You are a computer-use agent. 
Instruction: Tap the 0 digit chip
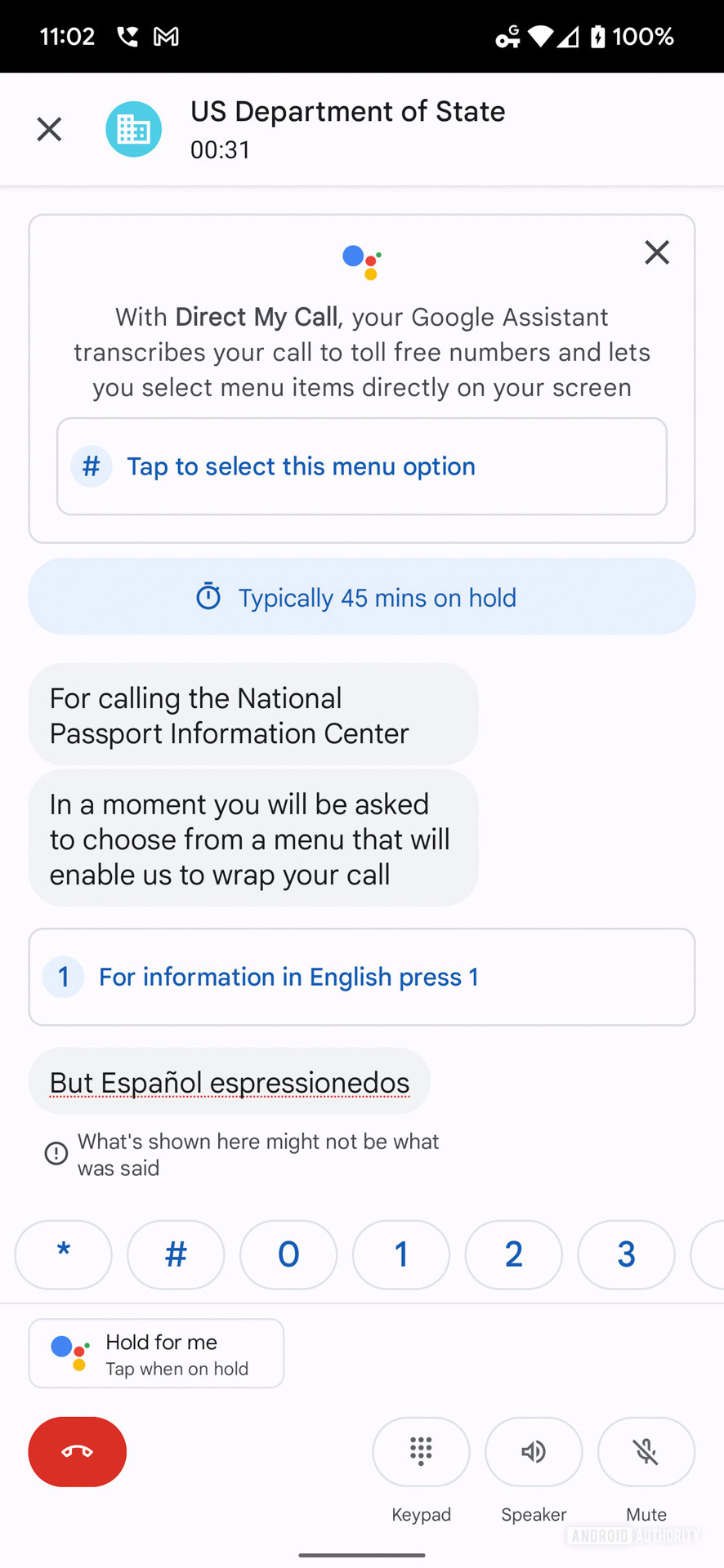coord(288,1254)
